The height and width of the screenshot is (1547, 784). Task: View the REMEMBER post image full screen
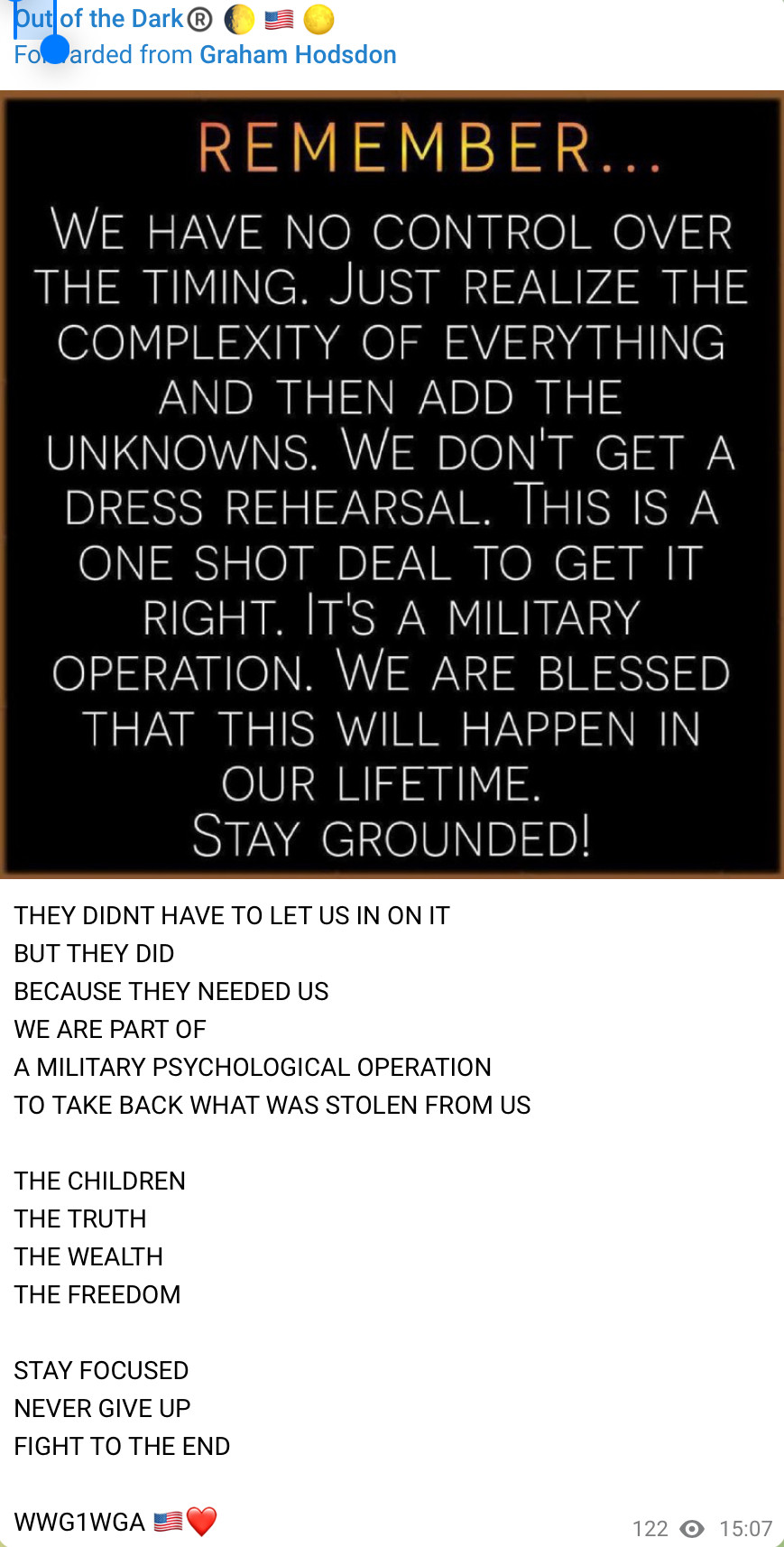tap(392, 485)
